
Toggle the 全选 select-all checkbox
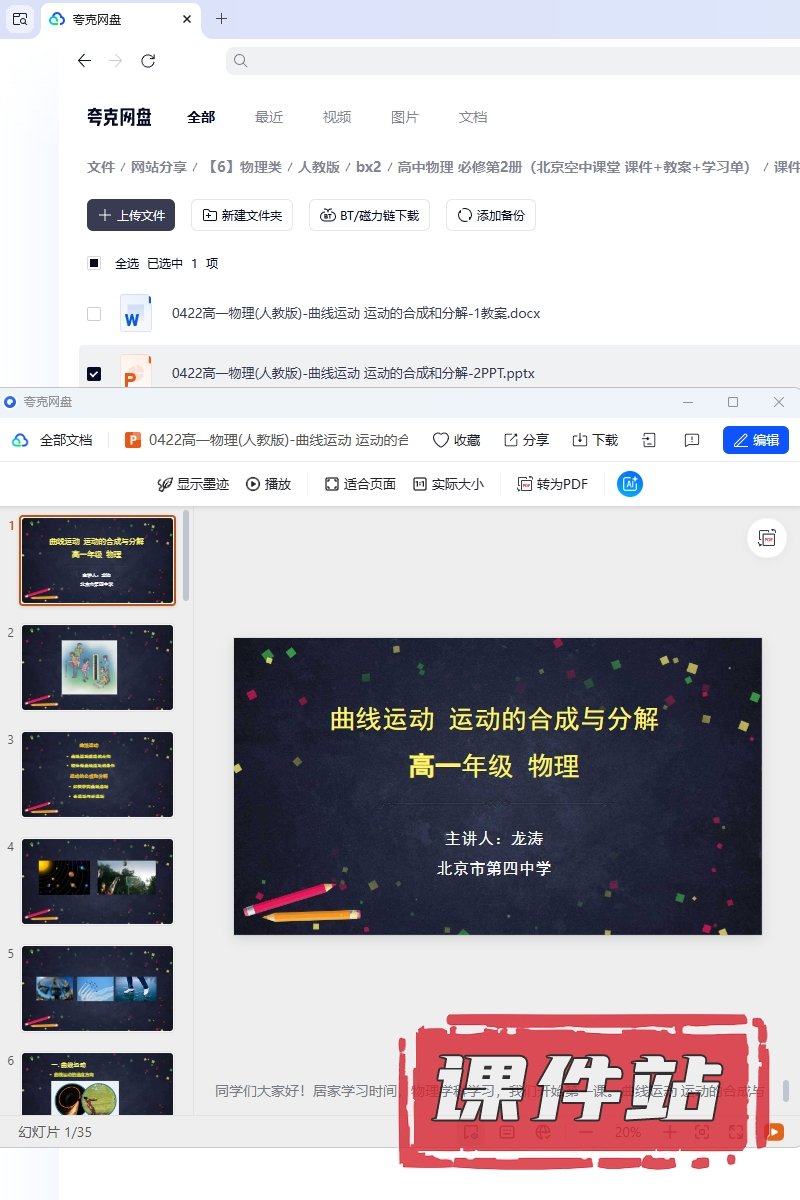(94, 263)
